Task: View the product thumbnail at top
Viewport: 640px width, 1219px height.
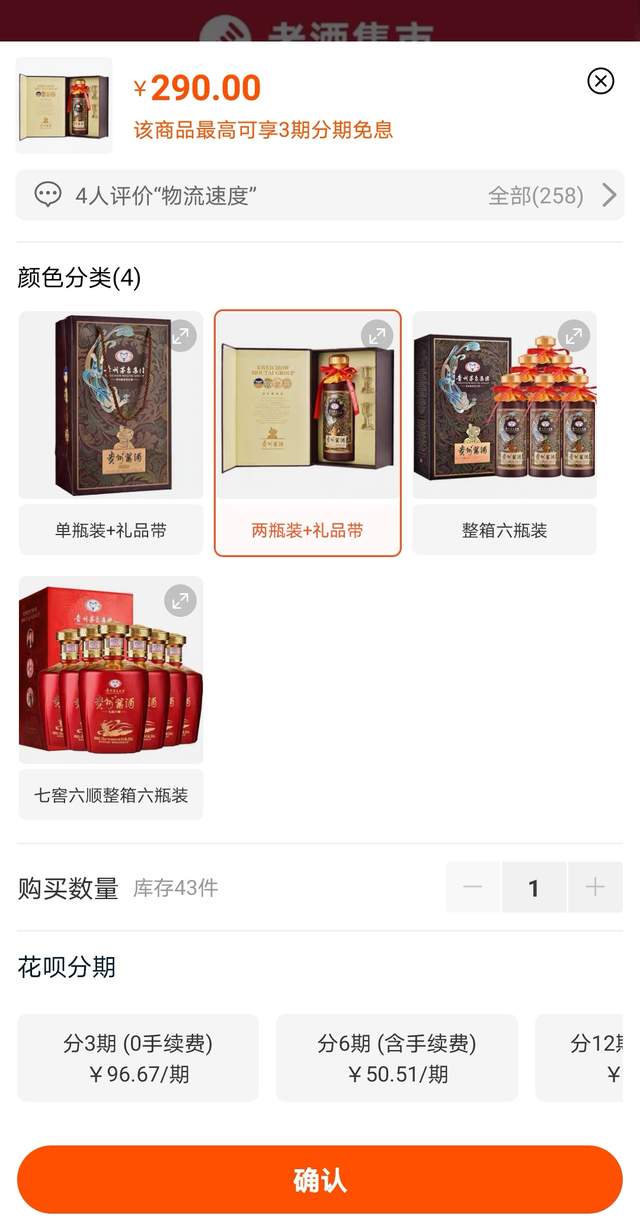Action: coord(65,106)
